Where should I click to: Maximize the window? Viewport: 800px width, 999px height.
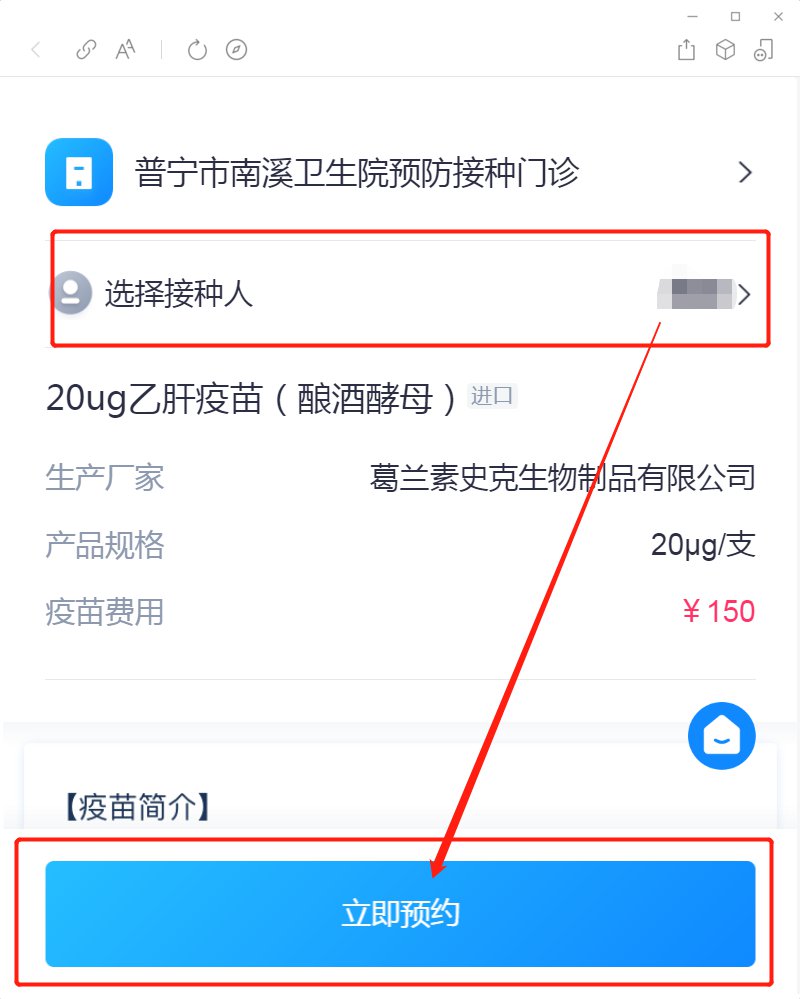pos(735,16)
